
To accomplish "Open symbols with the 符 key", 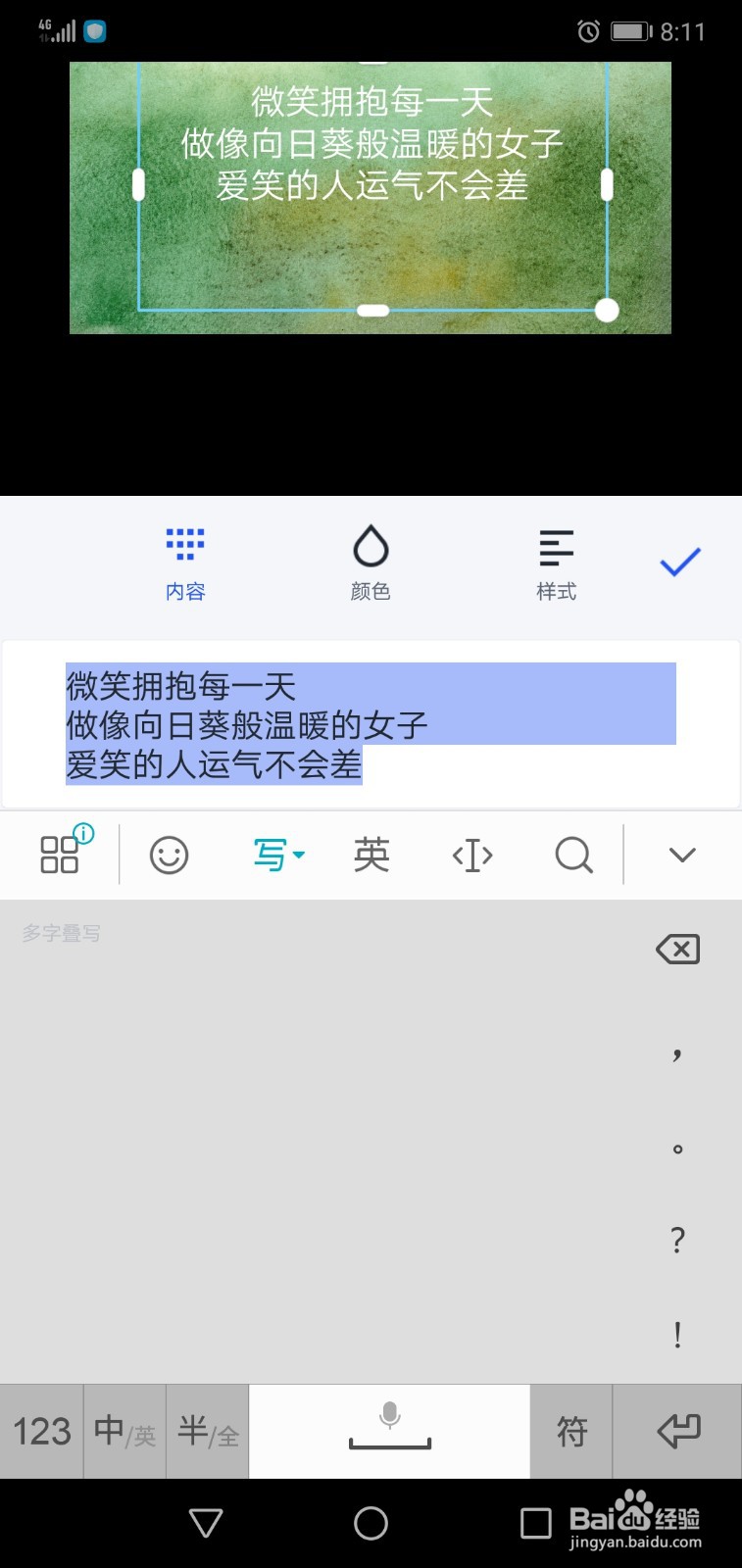I will pyautogui.click(x=570, y=1431).
